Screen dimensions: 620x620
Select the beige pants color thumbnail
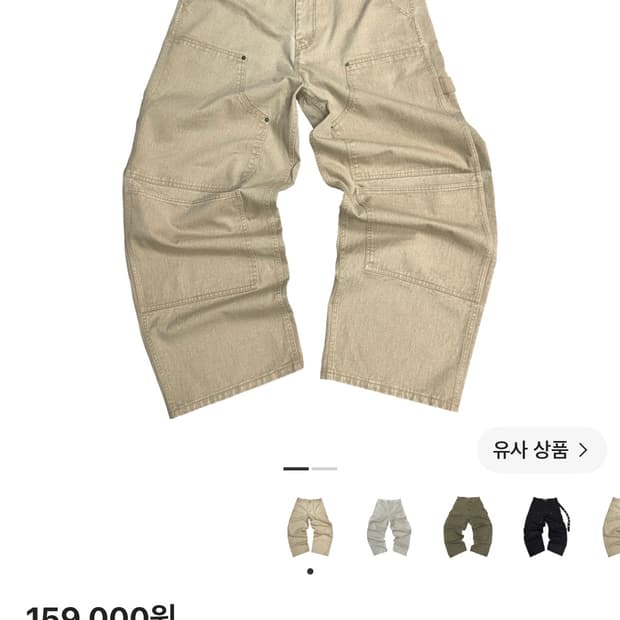coord(310,527)
